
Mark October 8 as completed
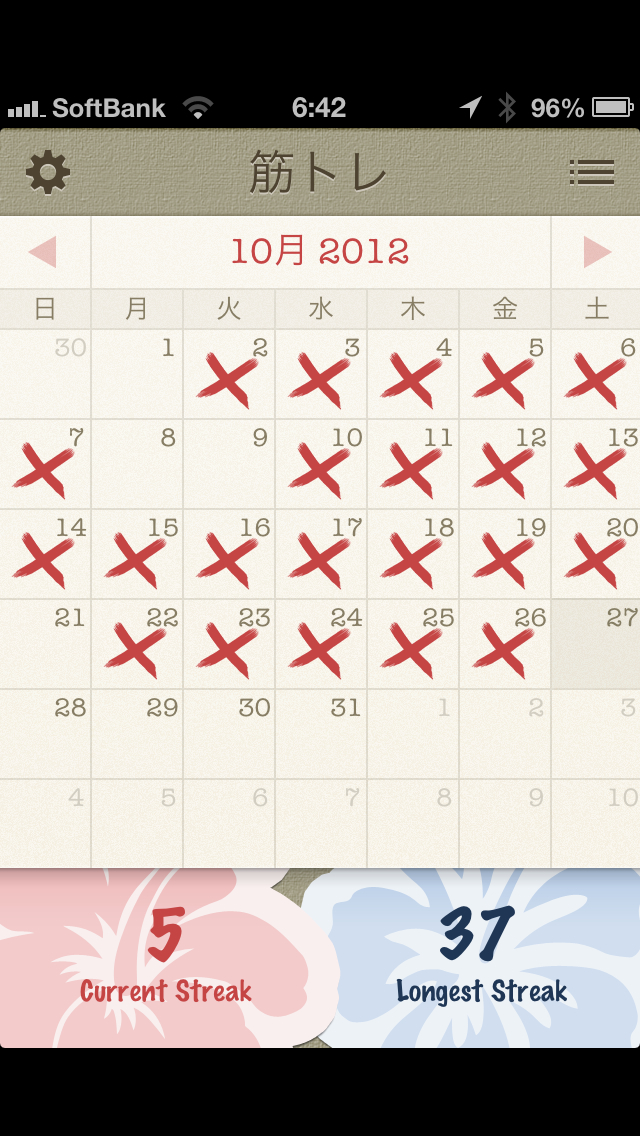pos(138,464)
